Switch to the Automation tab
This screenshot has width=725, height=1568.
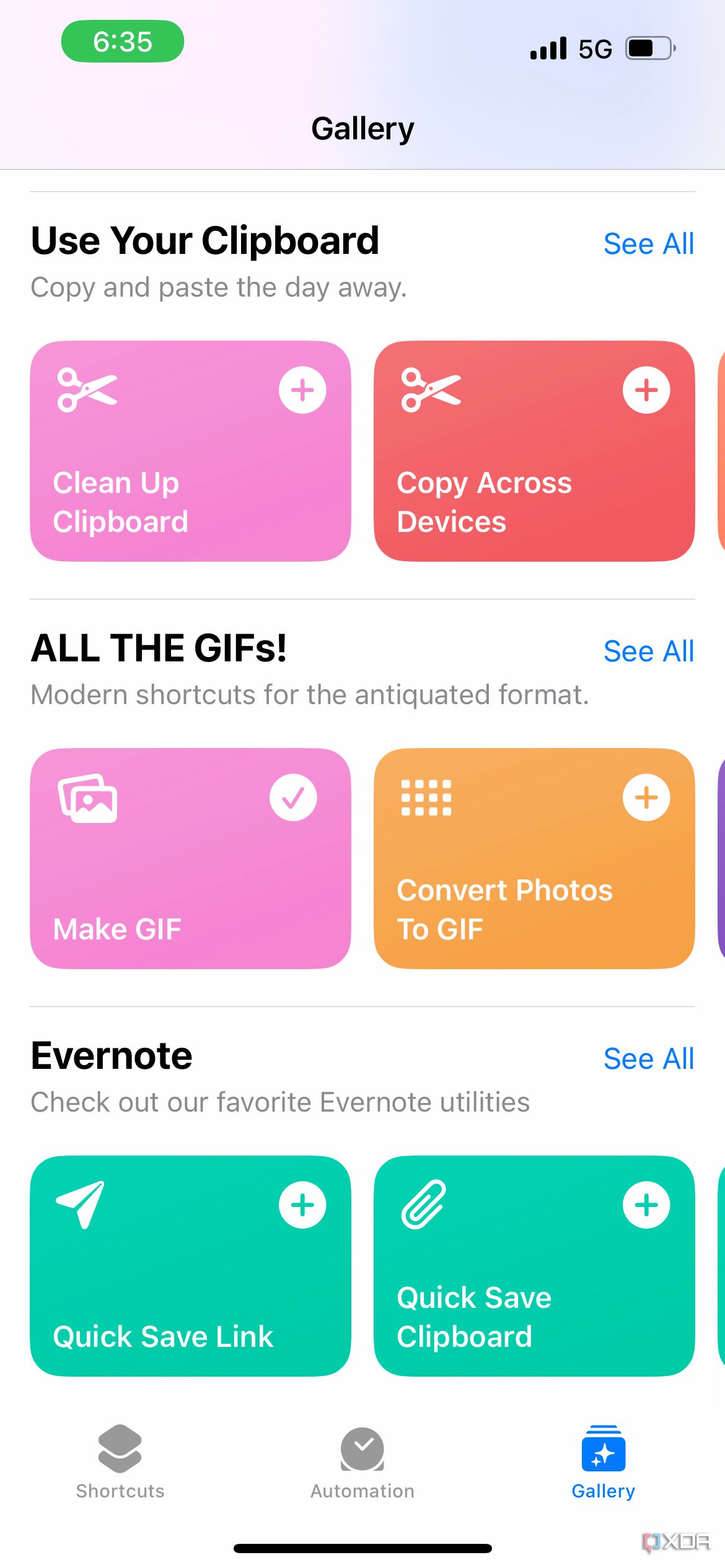pos(362,1462)
